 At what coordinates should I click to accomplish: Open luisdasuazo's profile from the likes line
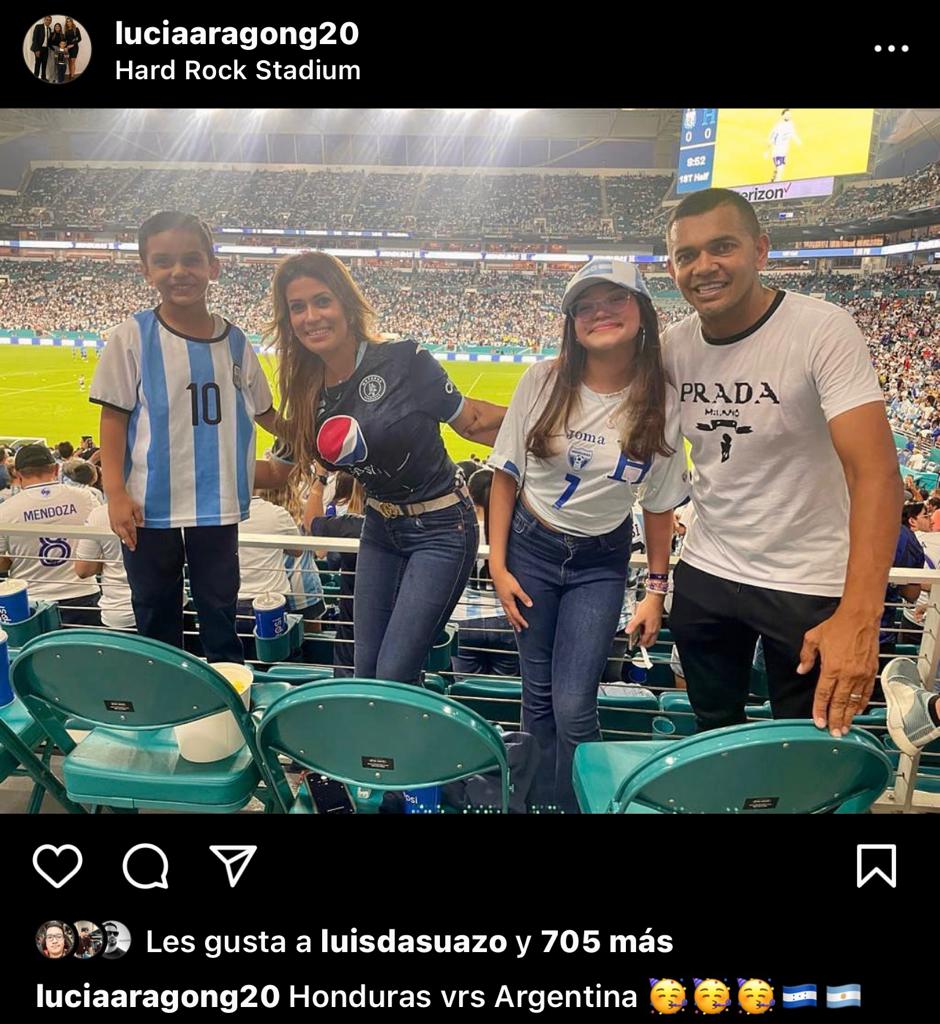pos(413,941)
